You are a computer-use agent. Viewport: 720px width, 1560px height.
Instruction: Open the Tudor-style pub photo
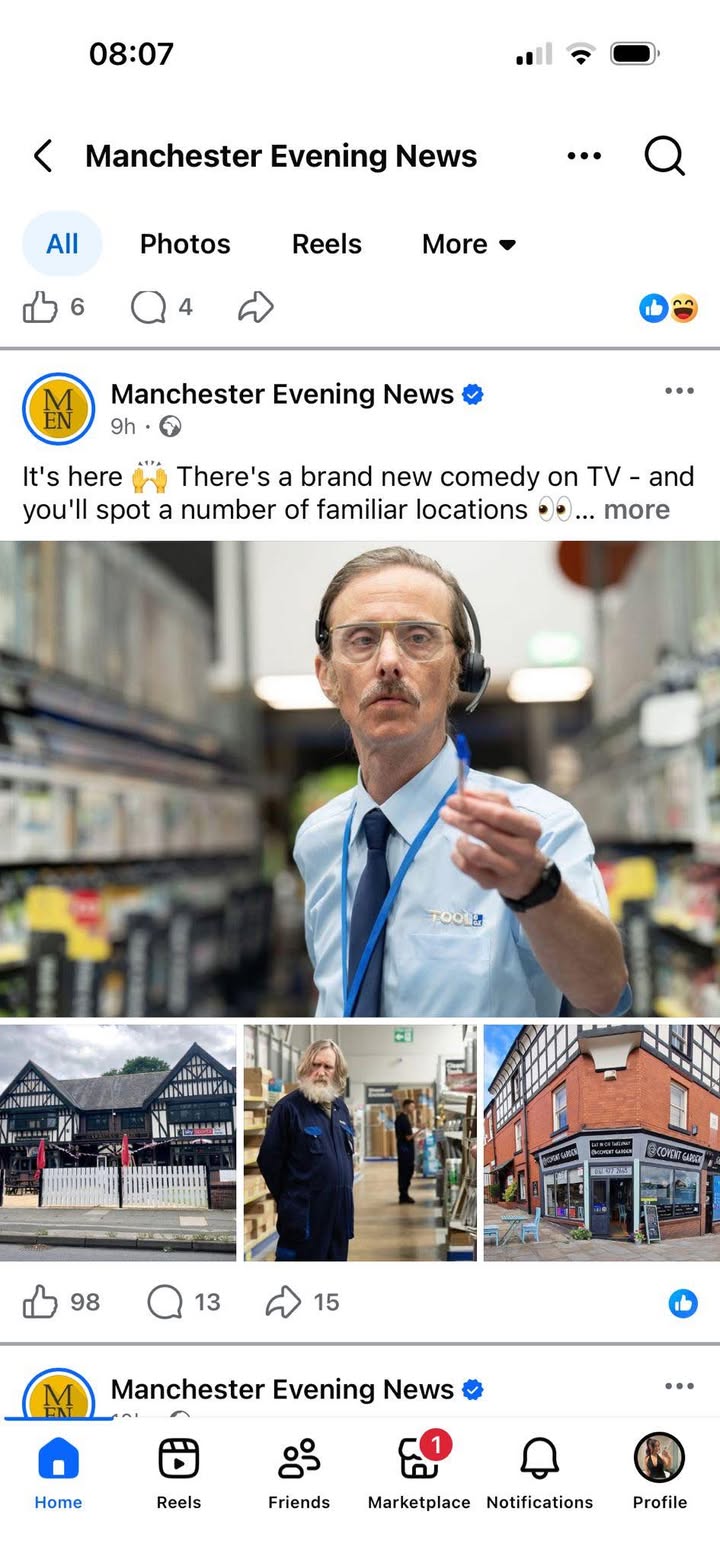point(118,1142)
